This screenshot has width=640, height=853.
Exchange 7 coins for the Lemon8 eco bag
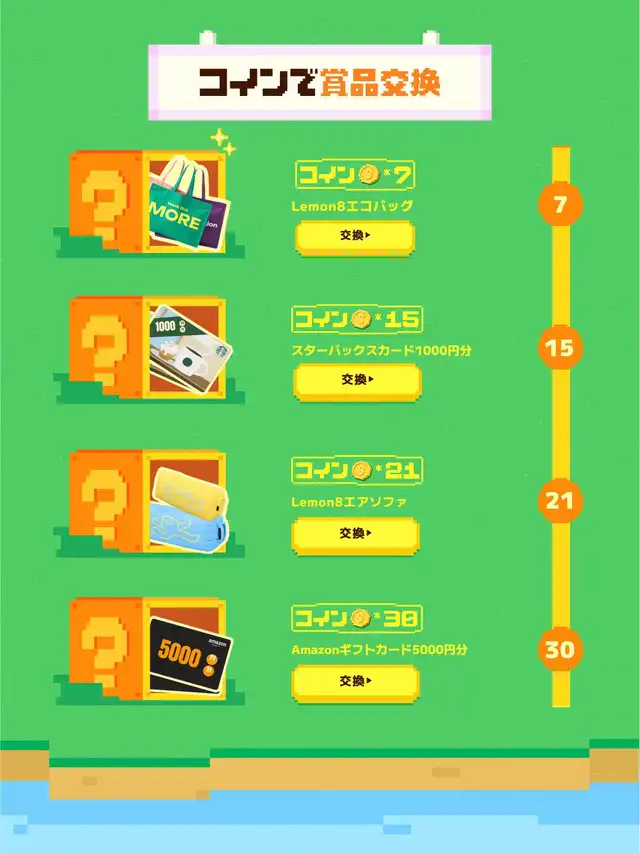point(355,237)
